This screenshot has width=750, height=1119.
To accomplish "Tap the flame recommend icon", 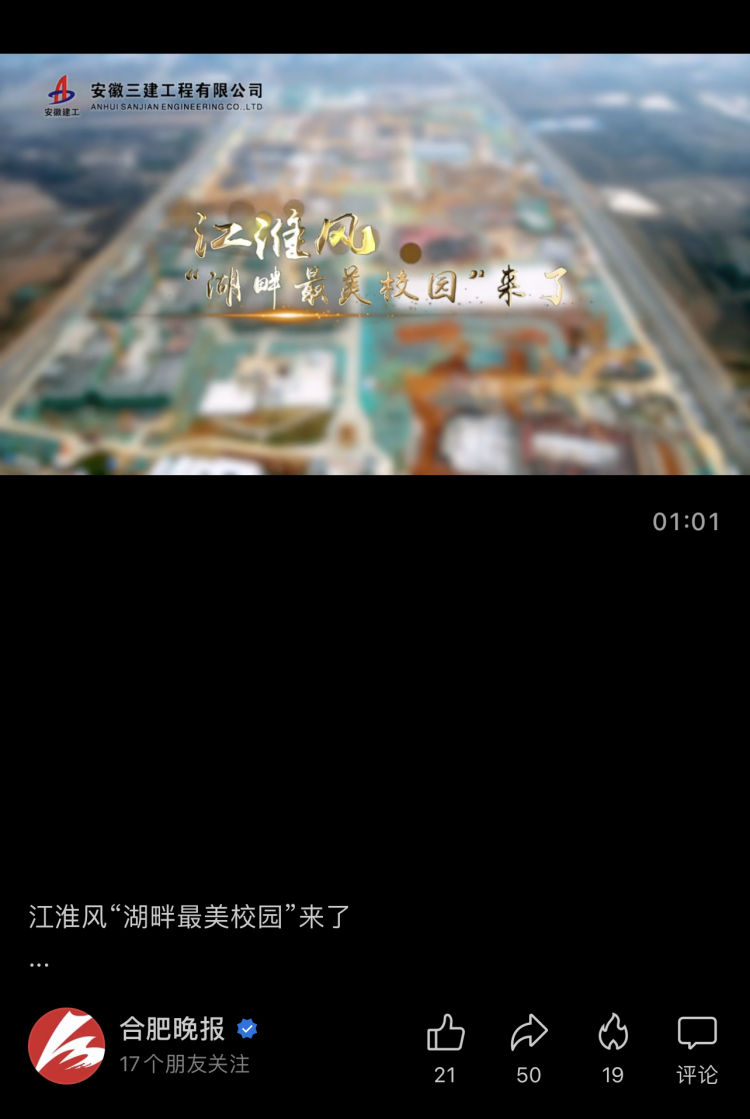I will tap(613, 1033).
